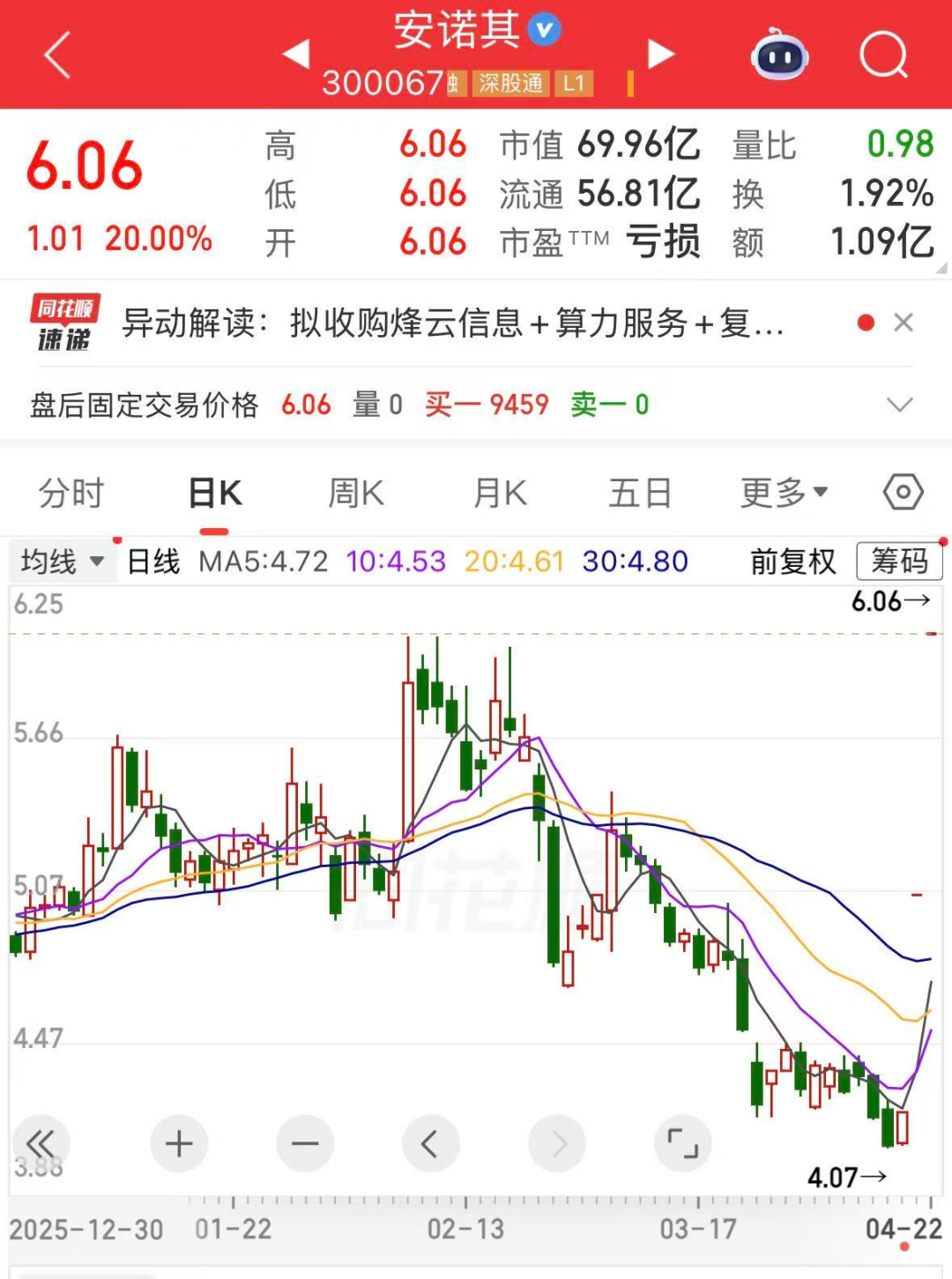This screenshot has height=1279, width=952.
Task: Switch to the previous stock
Action: point(296,54)
